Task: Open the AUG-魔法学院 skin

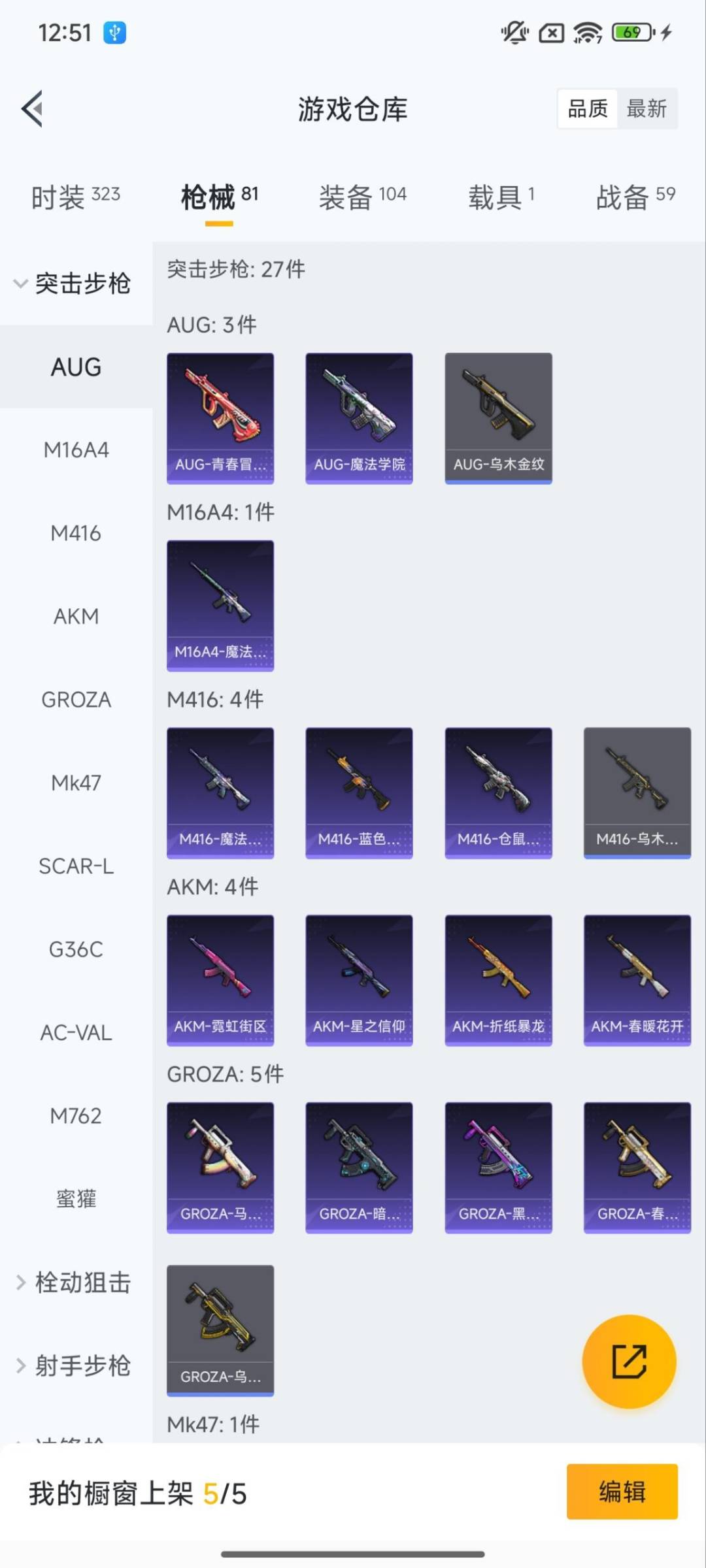Action: click(x=359, y=418)
